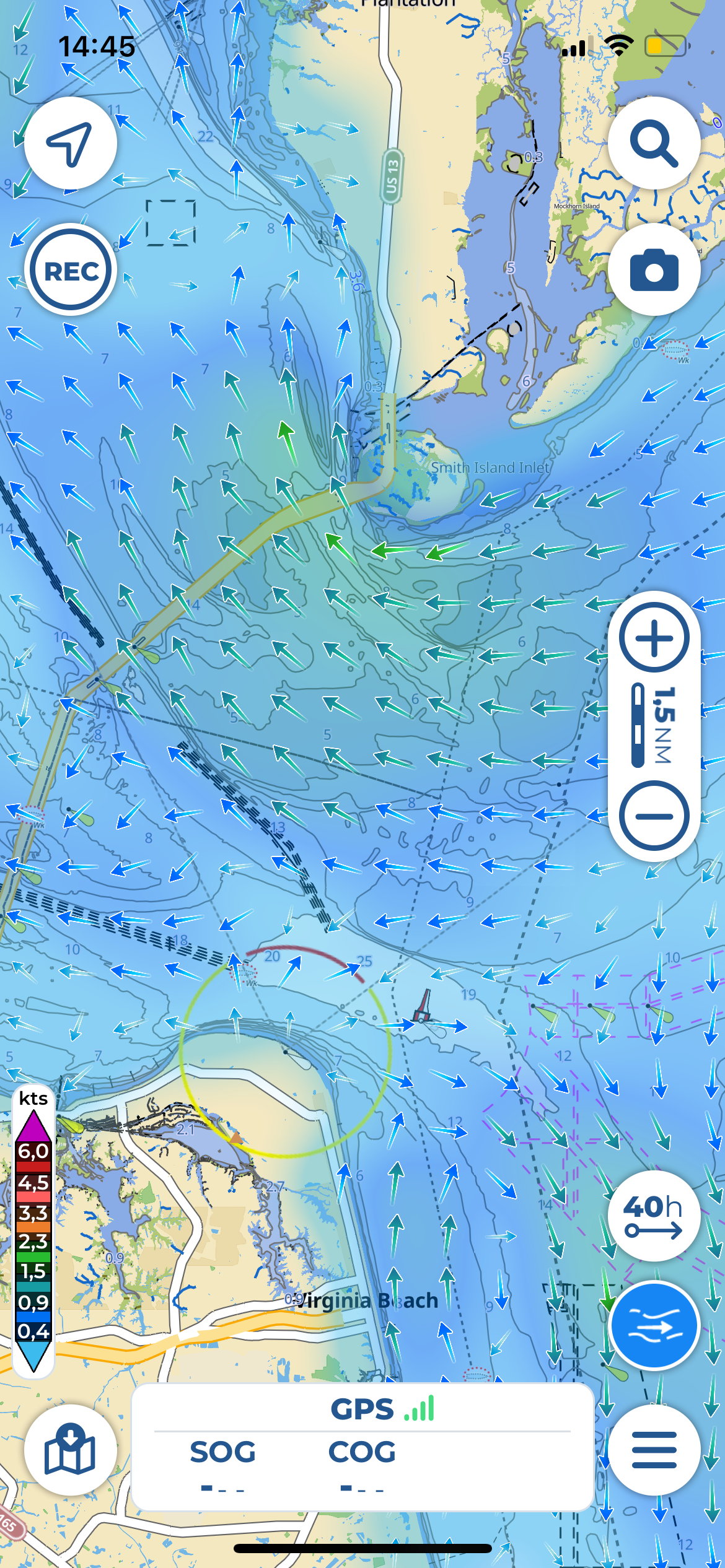Image resolution: width=725 pixels, height=1568 pixels.
Task: Zoom out with the minus button
Action: (654, 816)
